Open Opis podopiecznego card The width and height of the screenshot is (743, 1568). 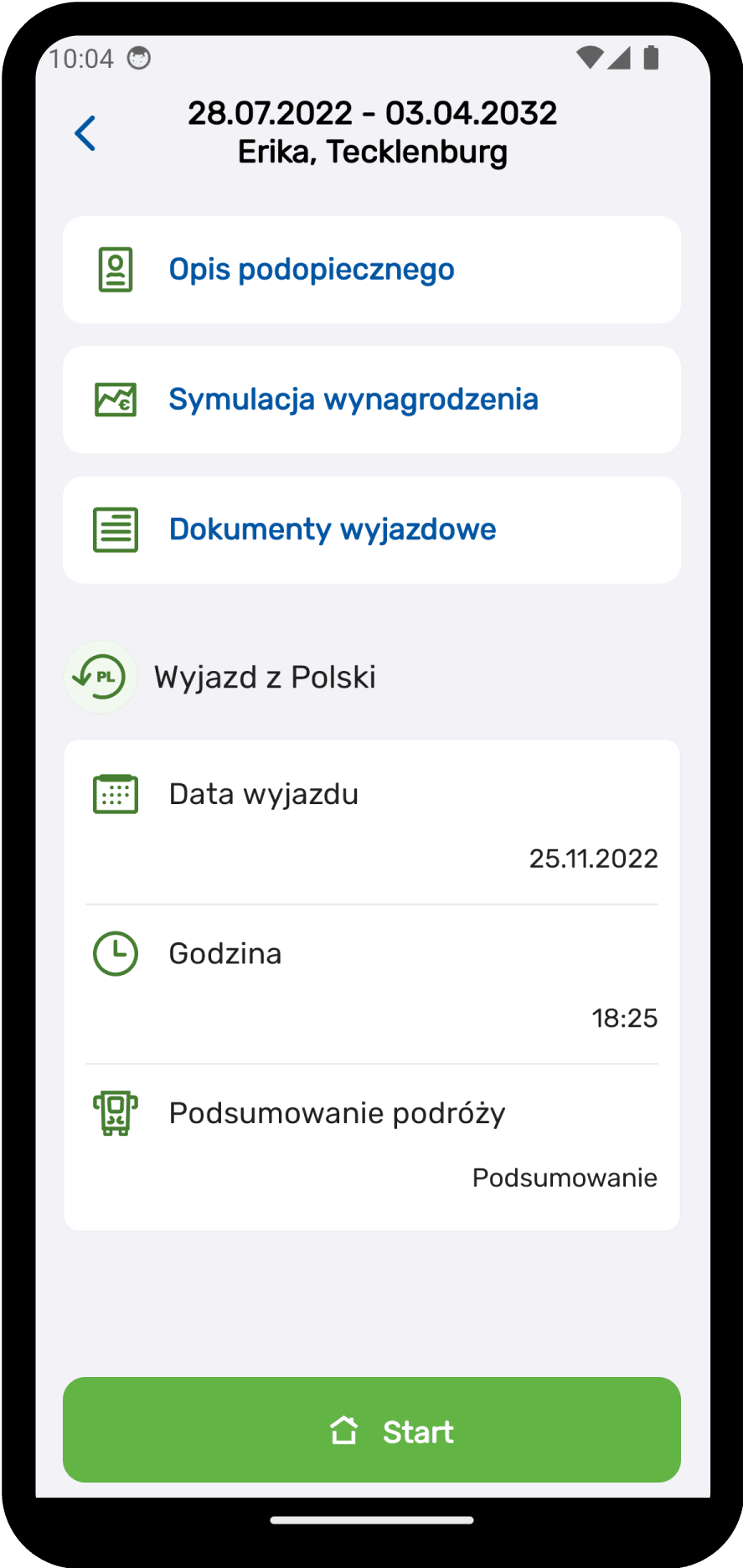372,270
